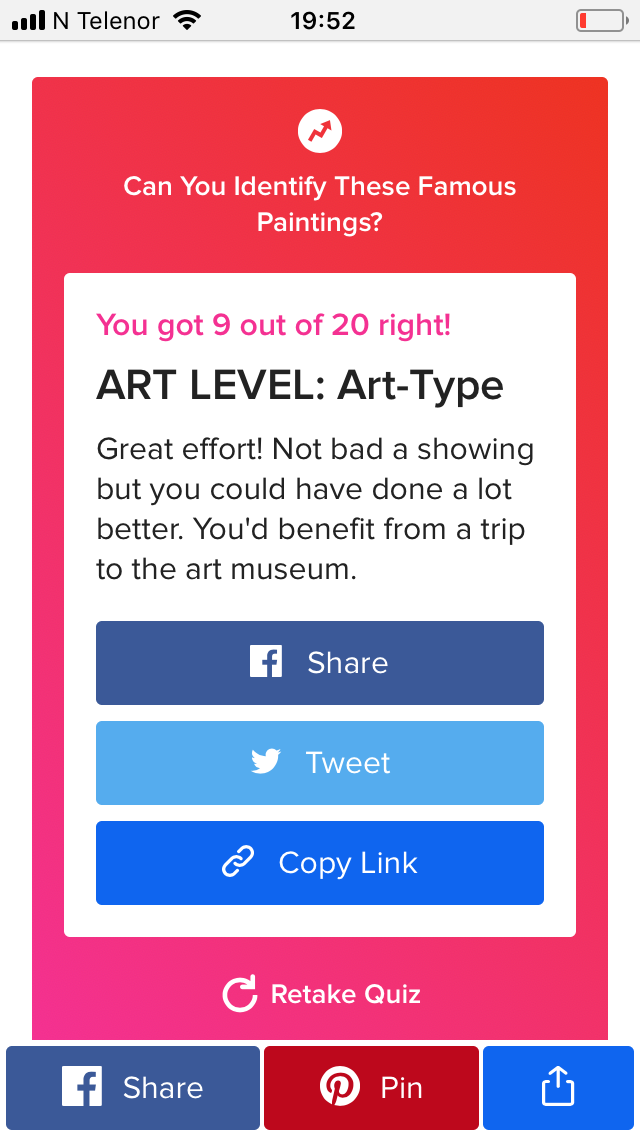
Task: Tweet your quiz result
Action: pyautogui.click(x=320, y=762)
